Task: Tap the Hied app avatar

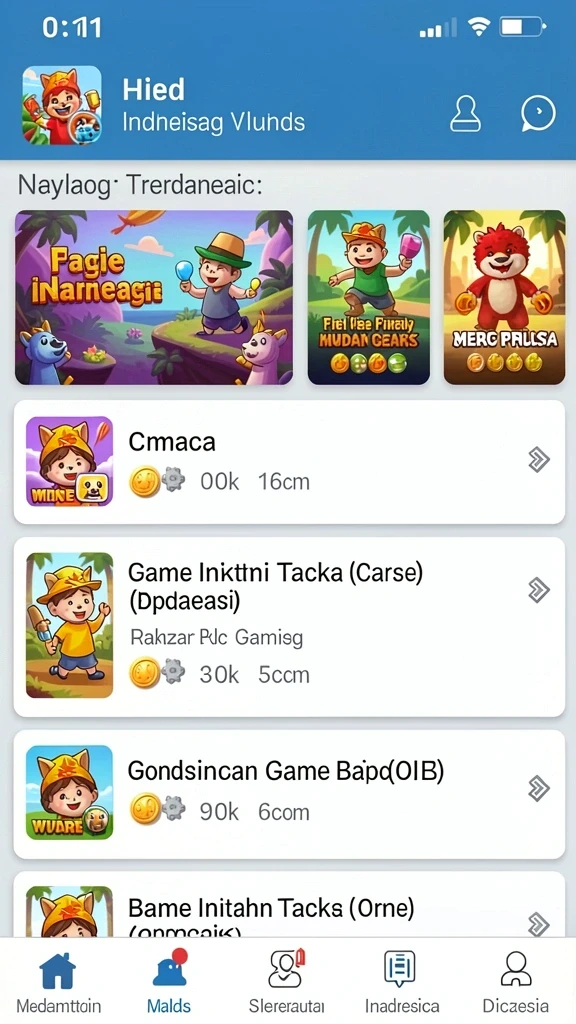Action: (62, 105)
